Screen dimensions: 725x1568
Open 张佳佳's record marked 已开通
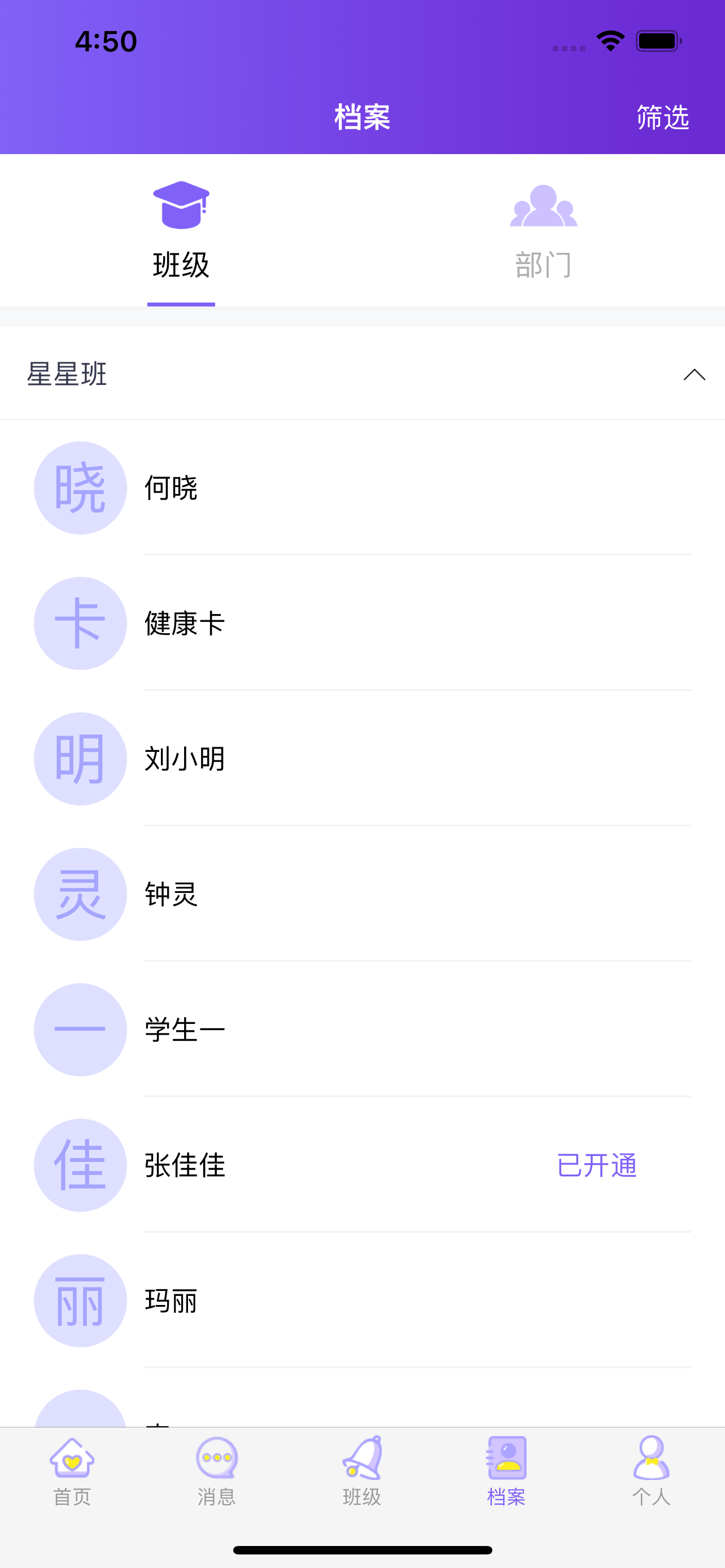coord(362,1165)
